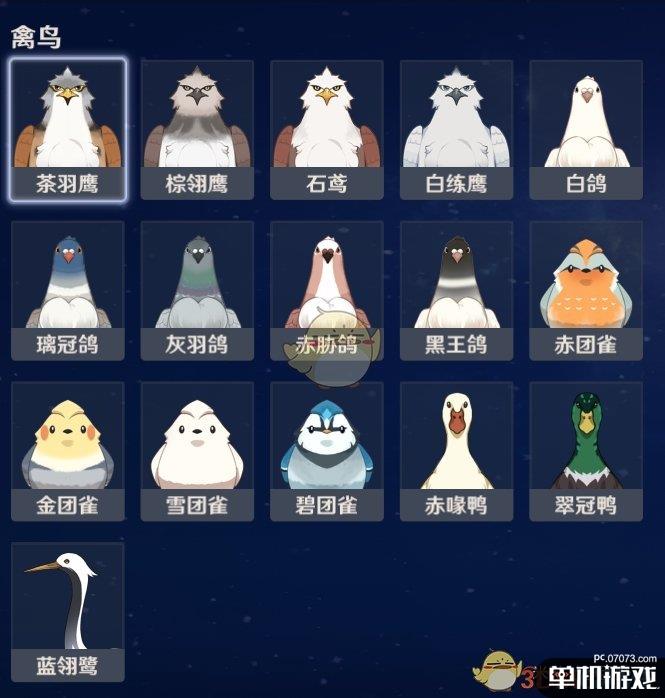
Task: Tap the 金团雀 tile
Action: coord(68,451)
